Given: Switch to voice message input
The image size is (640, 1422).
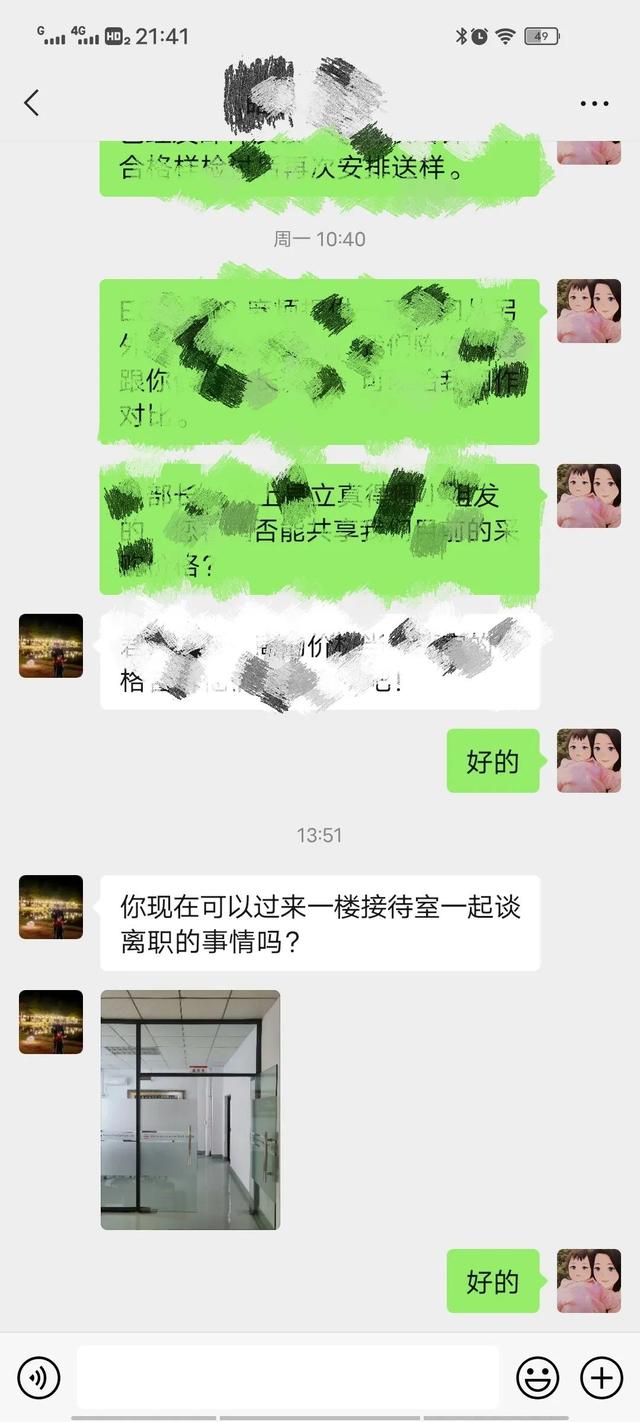Looking at the screenshot, I should coord(39,1378).
